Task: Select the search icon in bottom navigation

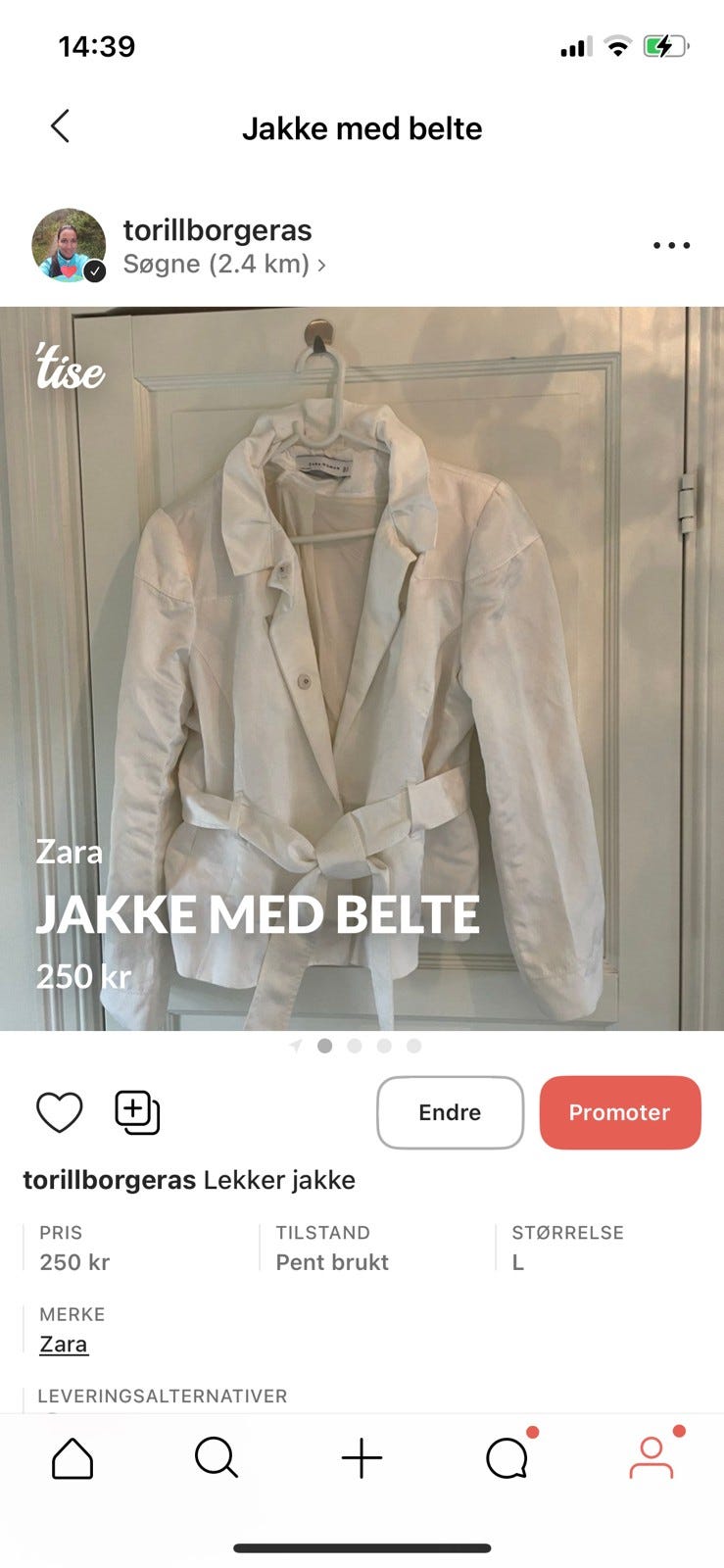Action: [217, 1457]
